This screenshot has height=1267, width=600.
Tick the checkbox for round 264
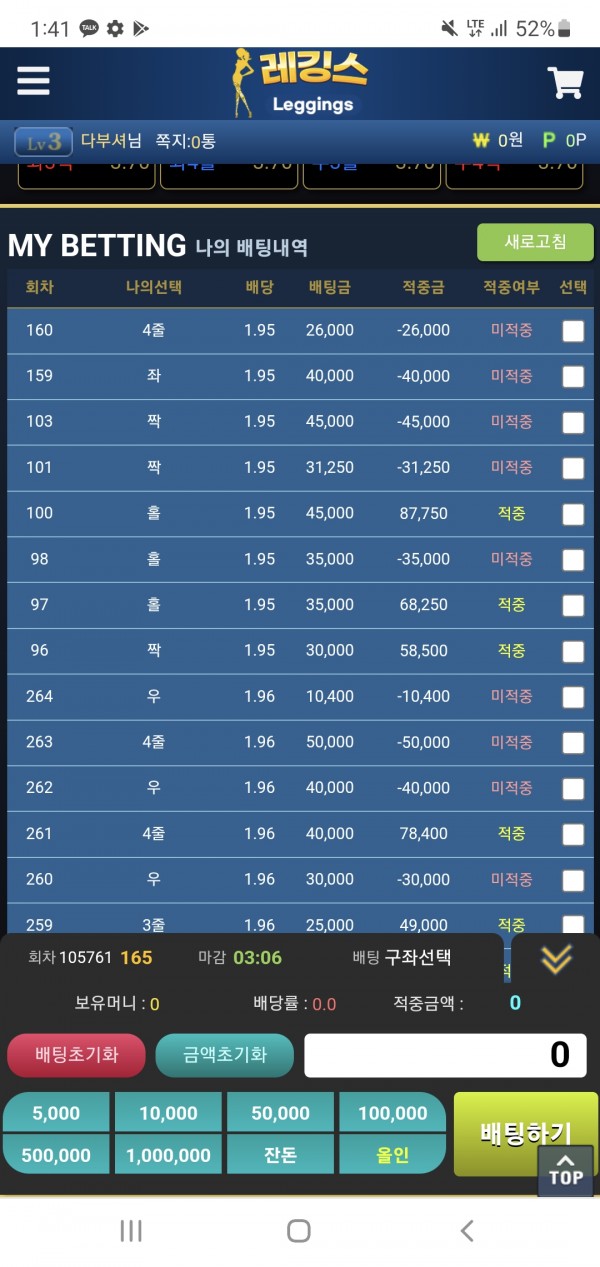pyautogui.click(x=573, y=697)
